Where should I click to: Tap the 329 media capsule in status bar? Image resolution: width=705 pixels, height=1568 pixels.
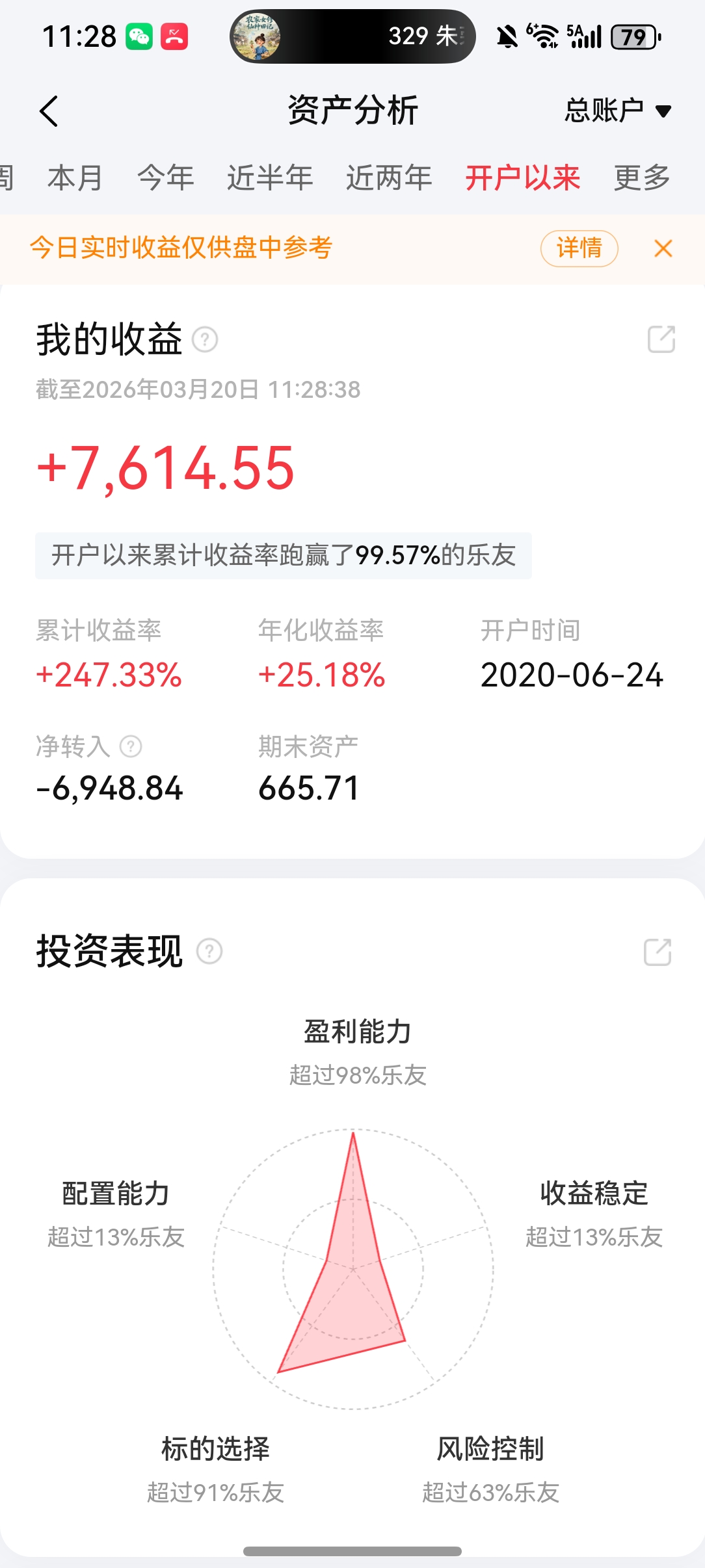tap(352, 36)
